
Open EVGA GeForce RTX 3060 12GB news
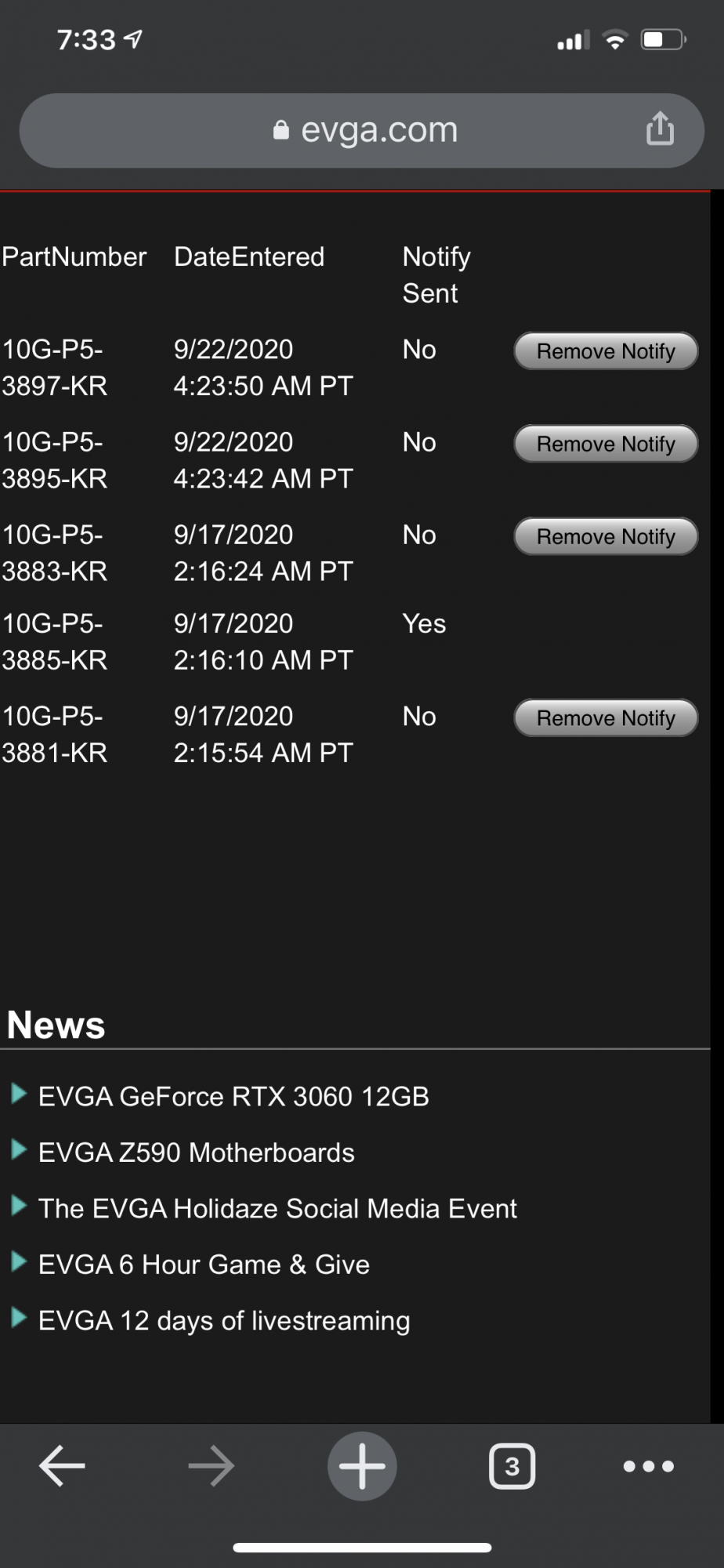click(233, 1096)
